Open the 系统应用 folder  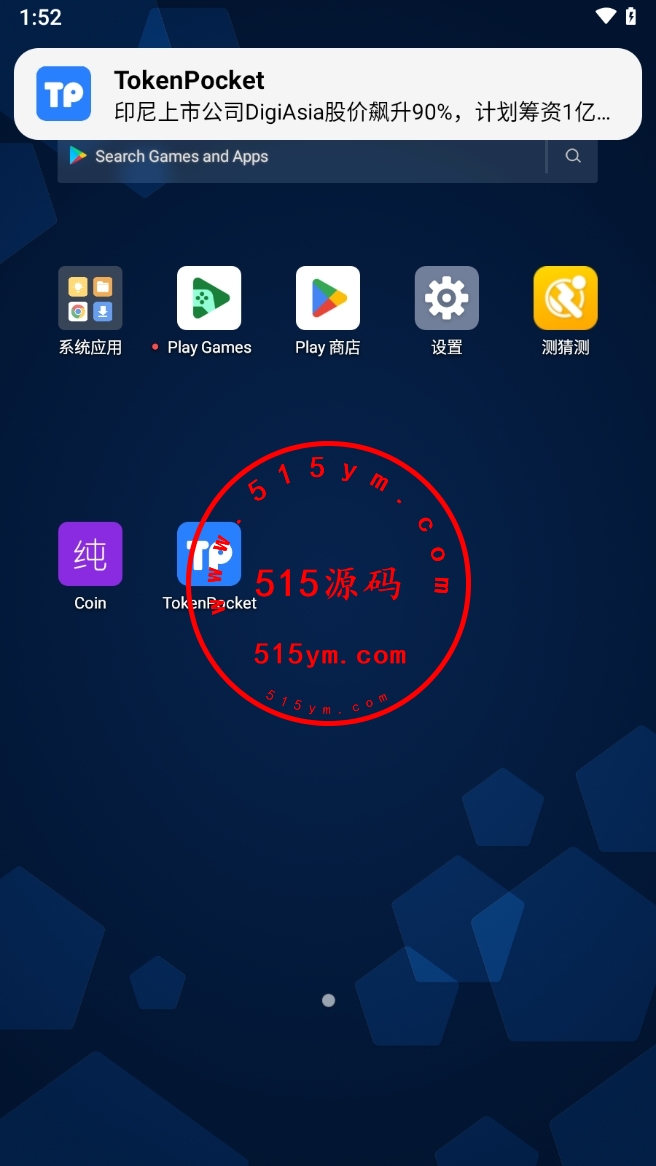pyautogui.click(x=90, y=298)
